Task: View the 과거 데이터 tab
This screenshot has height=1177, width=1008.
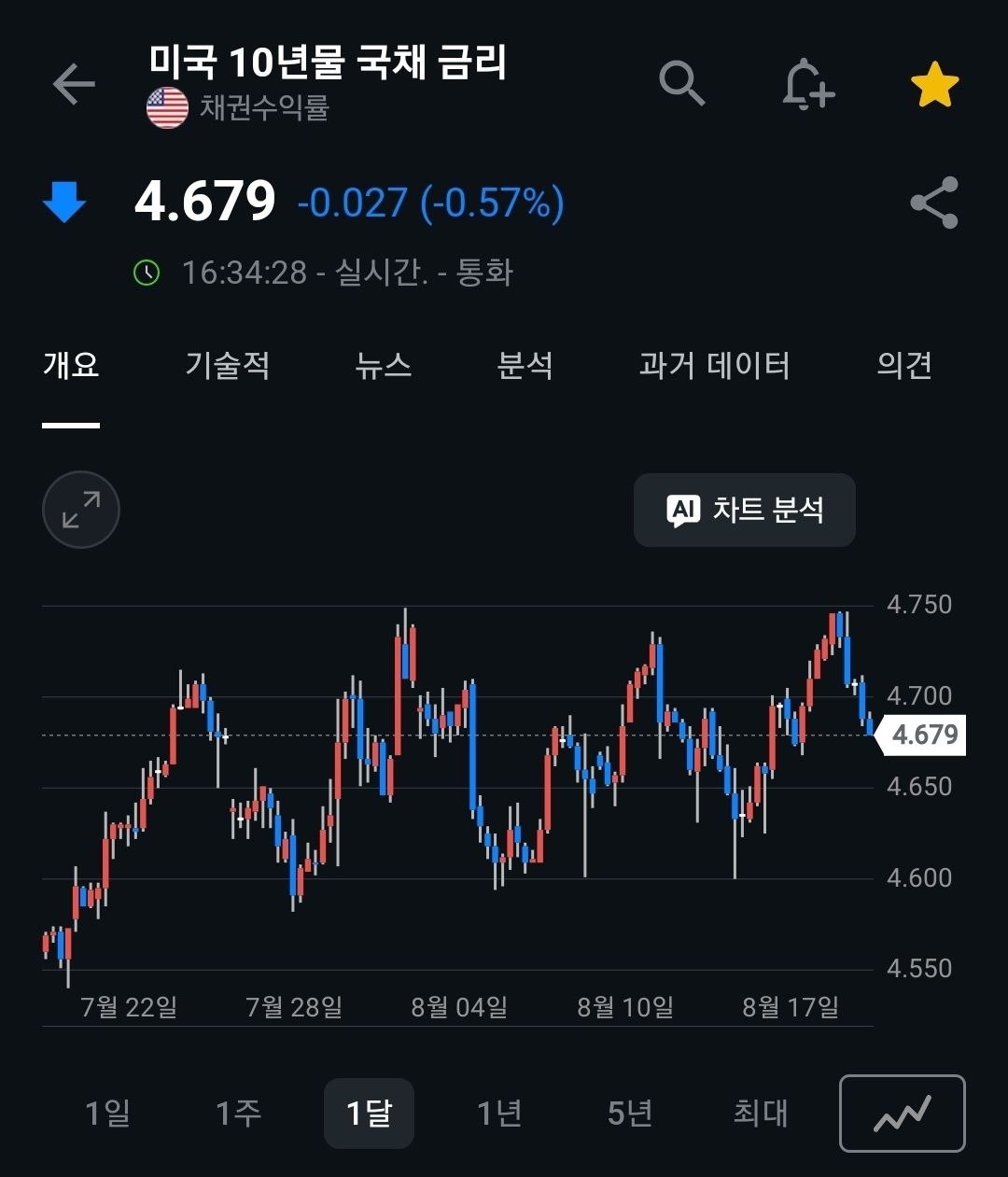Action: pyautogui.click(x=715, y=365)
